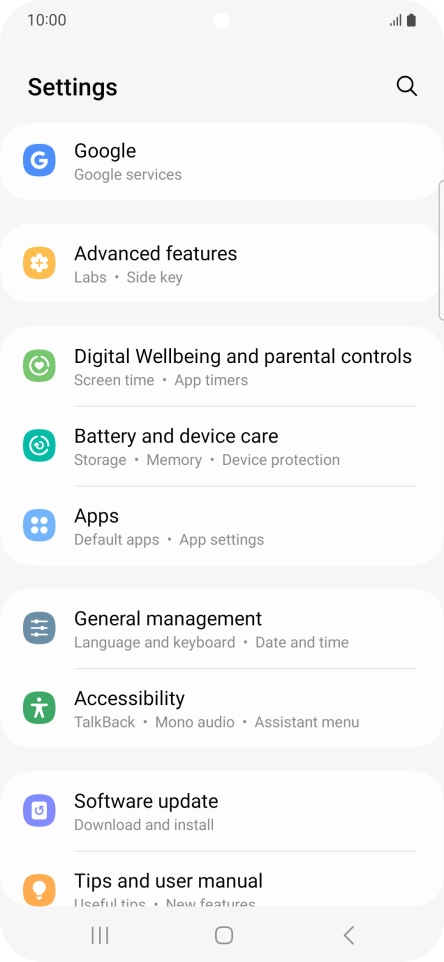Select Battery and device care

click(x=221, y=446)
